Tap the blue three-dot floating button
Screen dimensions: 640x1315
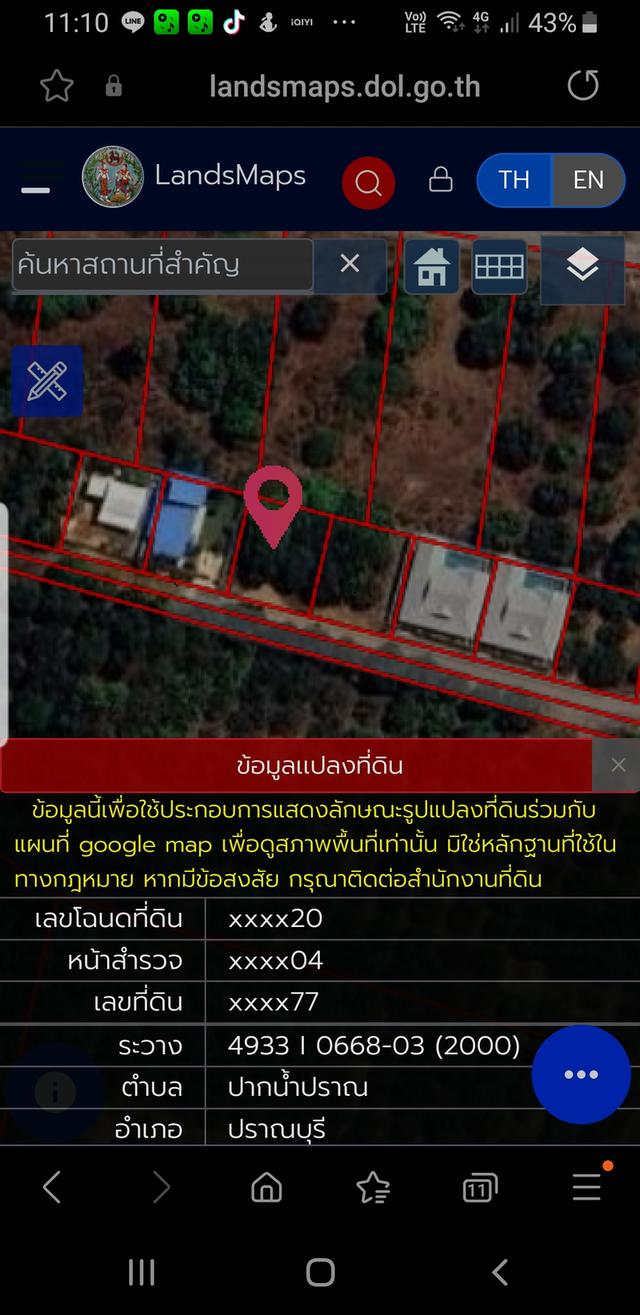click(581, 1075)
